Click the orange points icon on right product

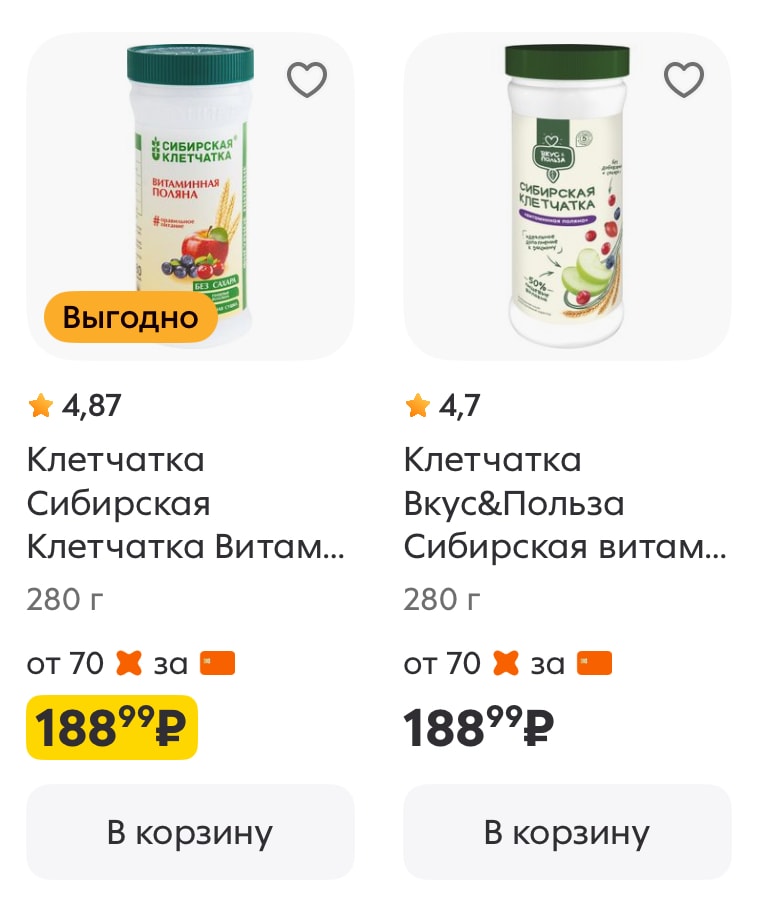(505, 662)
